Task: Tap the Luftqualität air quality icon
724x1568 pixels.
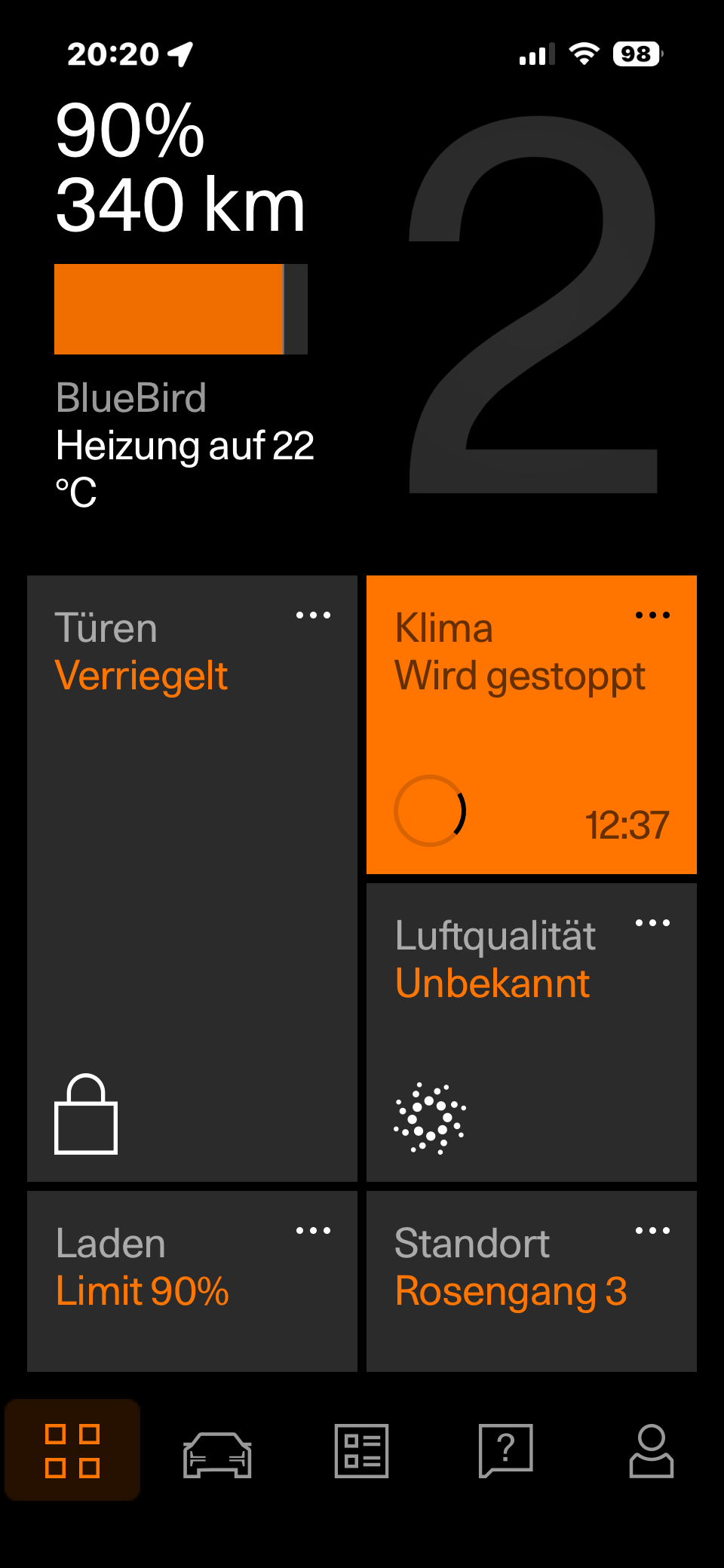Action: (x=430, y=1118)
